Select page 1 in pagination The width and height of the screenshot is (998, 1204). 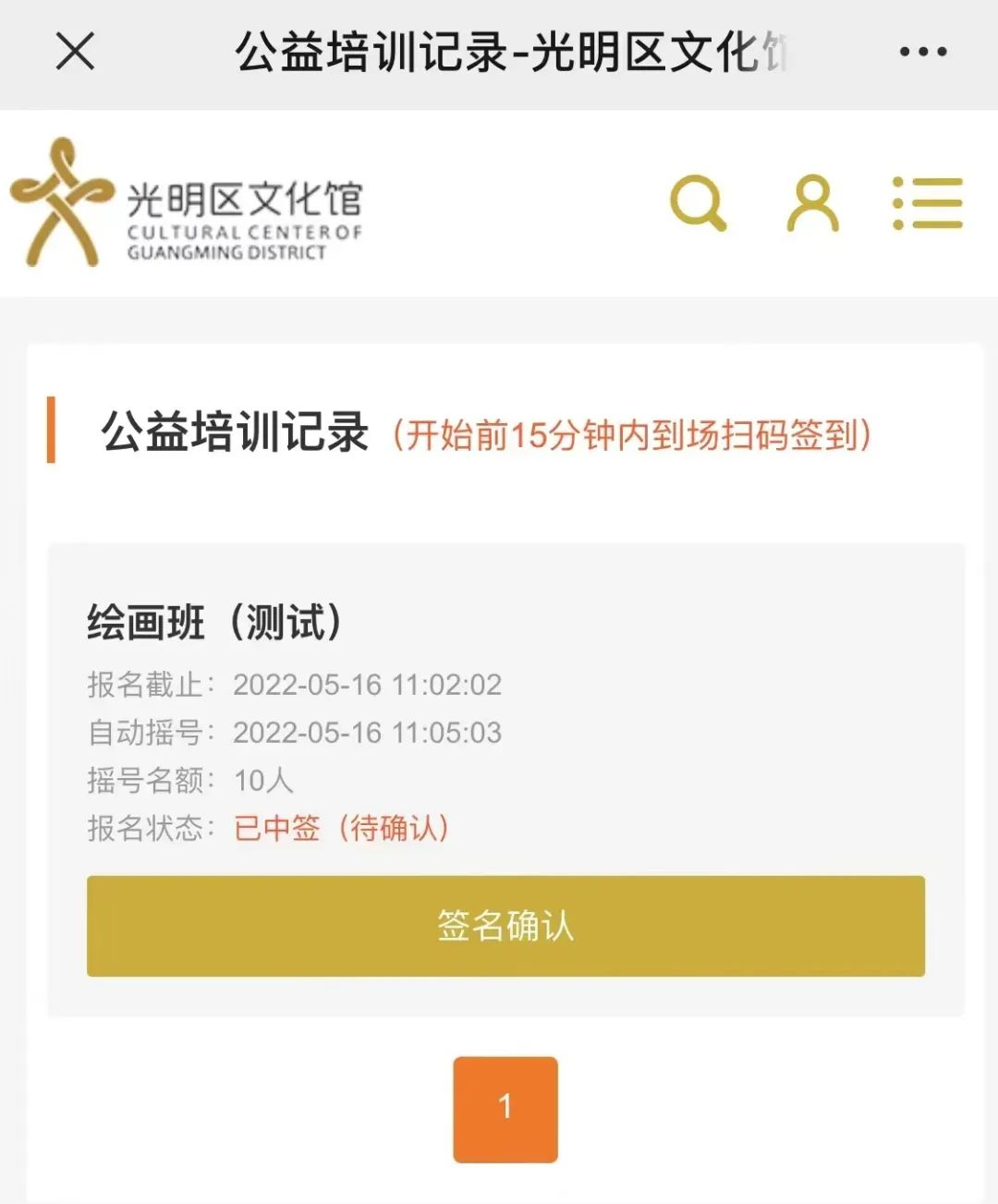tap(505, 1109)
